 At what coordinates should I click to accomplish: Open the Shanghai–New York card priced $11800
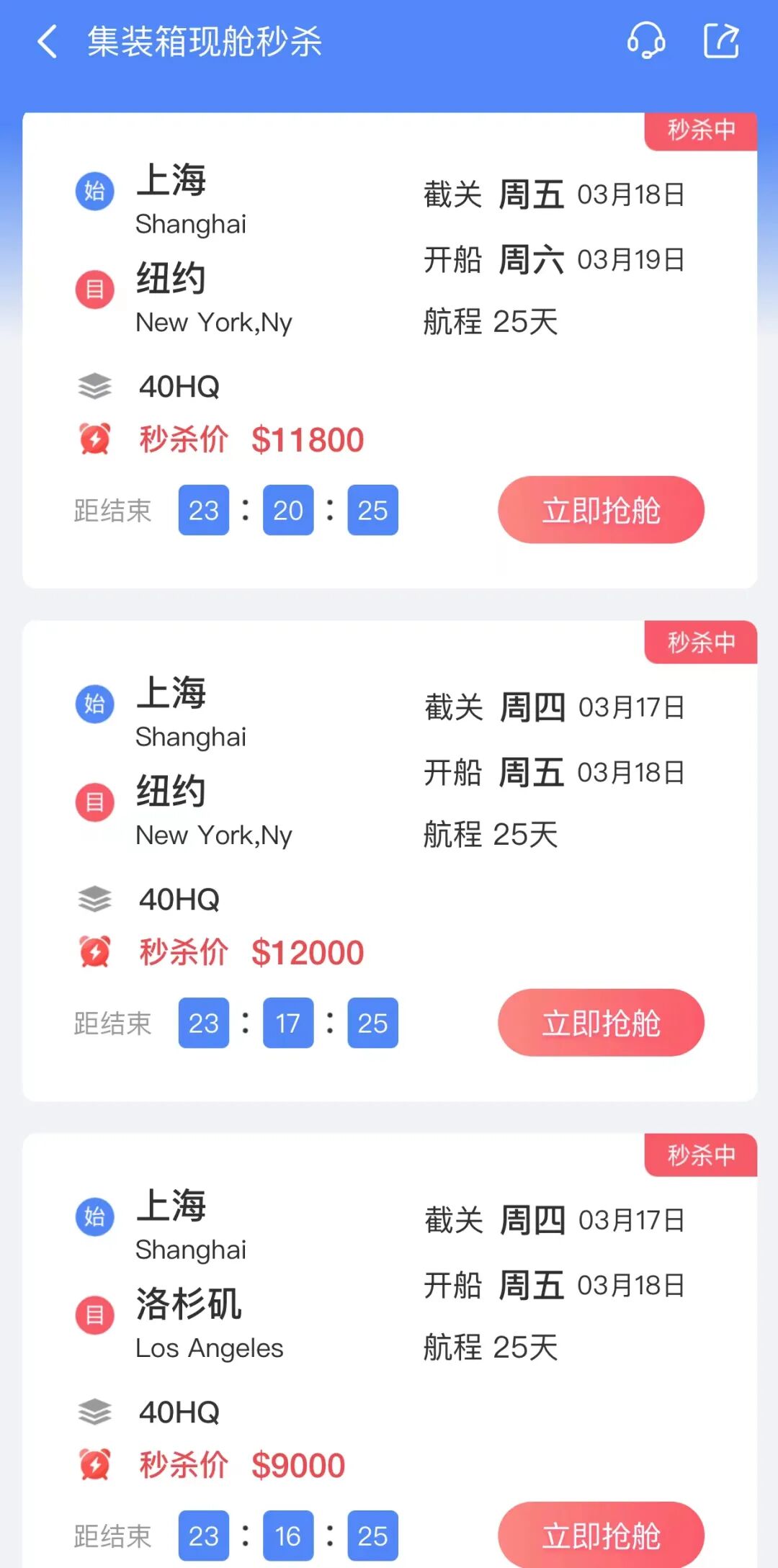click(x=390, y=351)
